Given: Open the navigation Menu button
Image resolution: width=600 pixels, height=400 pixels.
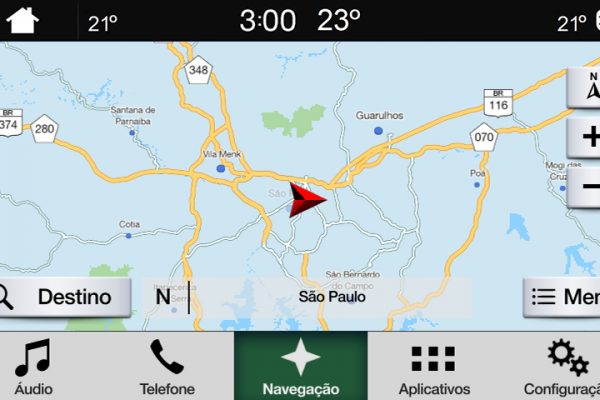Looking at the screenshot, I should point(563,297).
